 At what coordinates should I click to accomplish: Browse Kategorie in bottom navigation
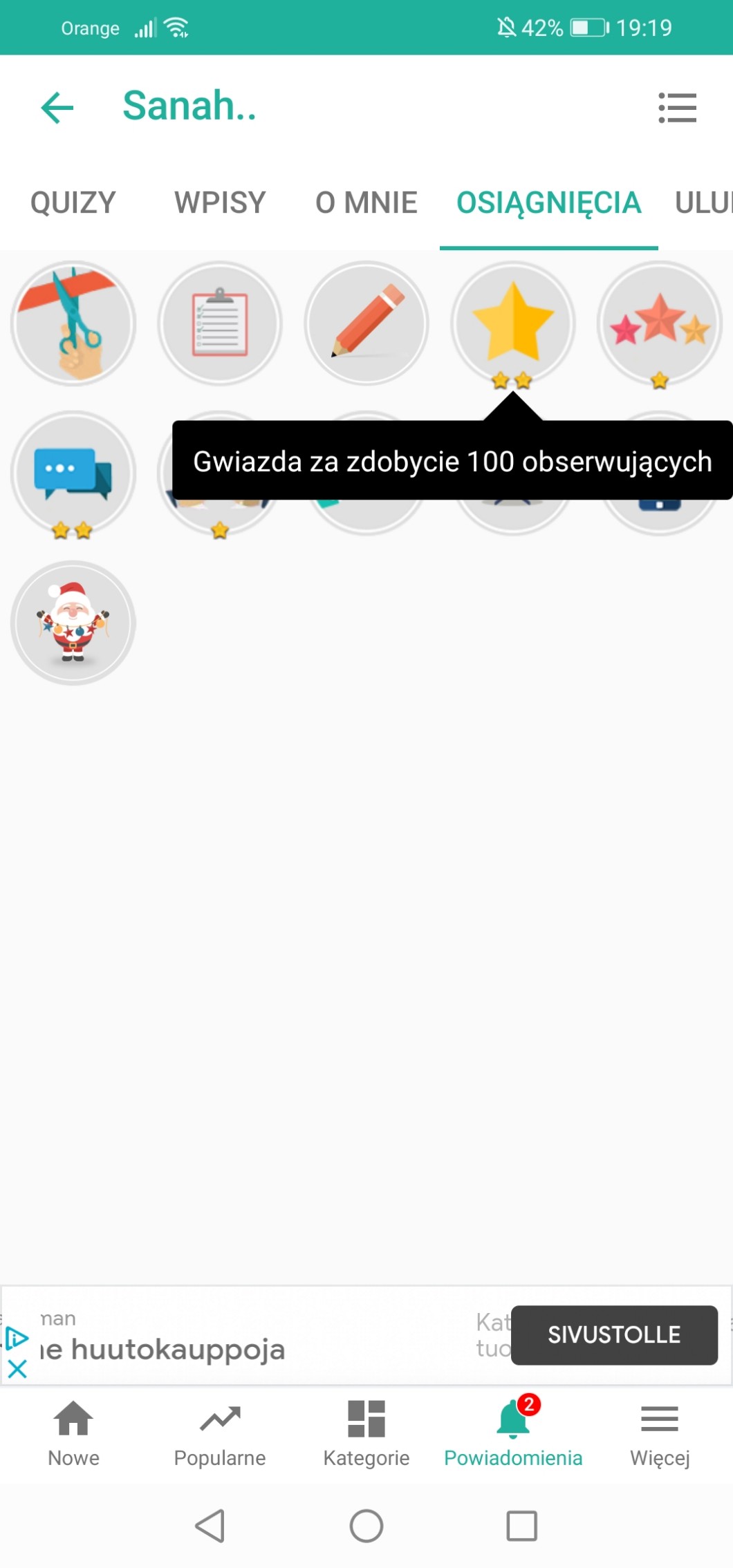[366, 1433]
